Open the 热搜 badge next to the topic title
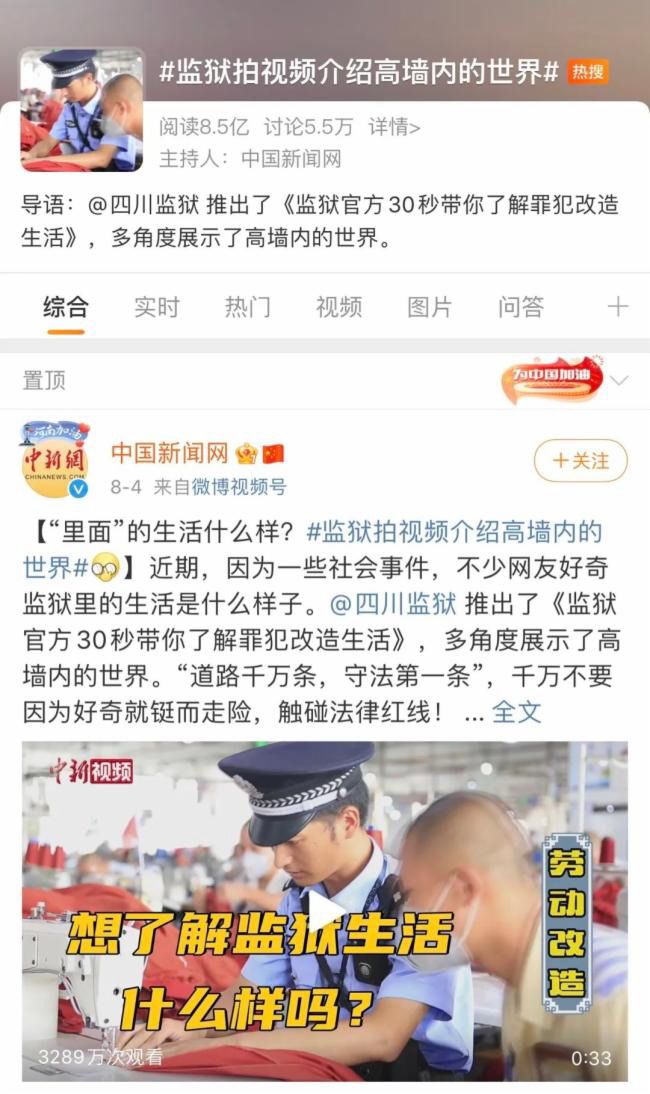The image size is (650, 1094). (x=587, y=72)
